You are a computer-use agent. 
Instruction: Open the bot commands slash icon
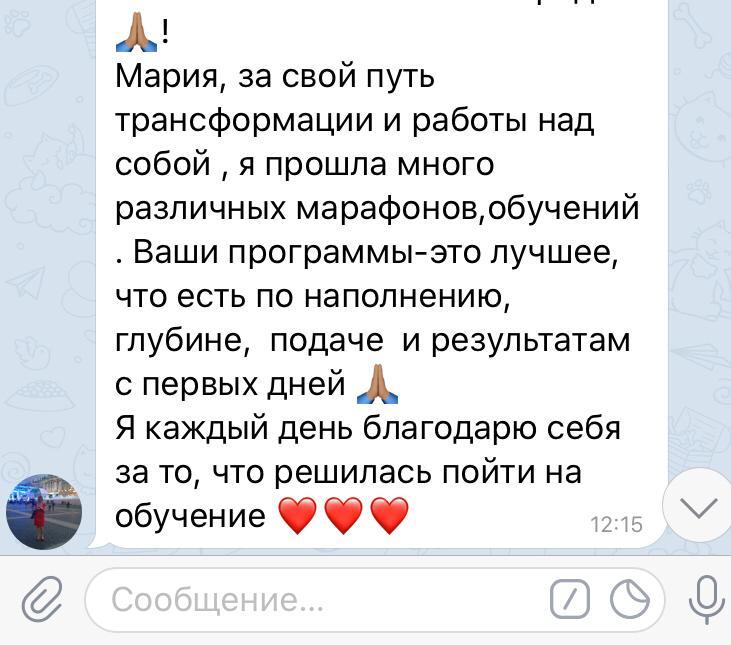(x=570, y=600)
